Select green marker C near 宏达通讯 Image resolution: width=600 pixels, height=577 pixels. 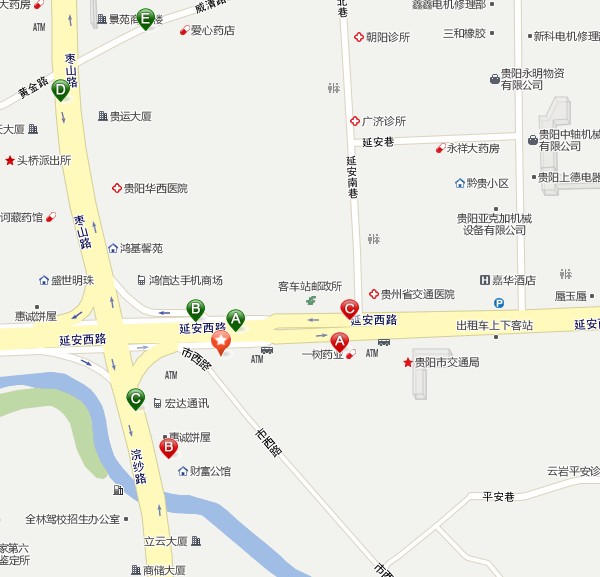click(x=135, y=398)
